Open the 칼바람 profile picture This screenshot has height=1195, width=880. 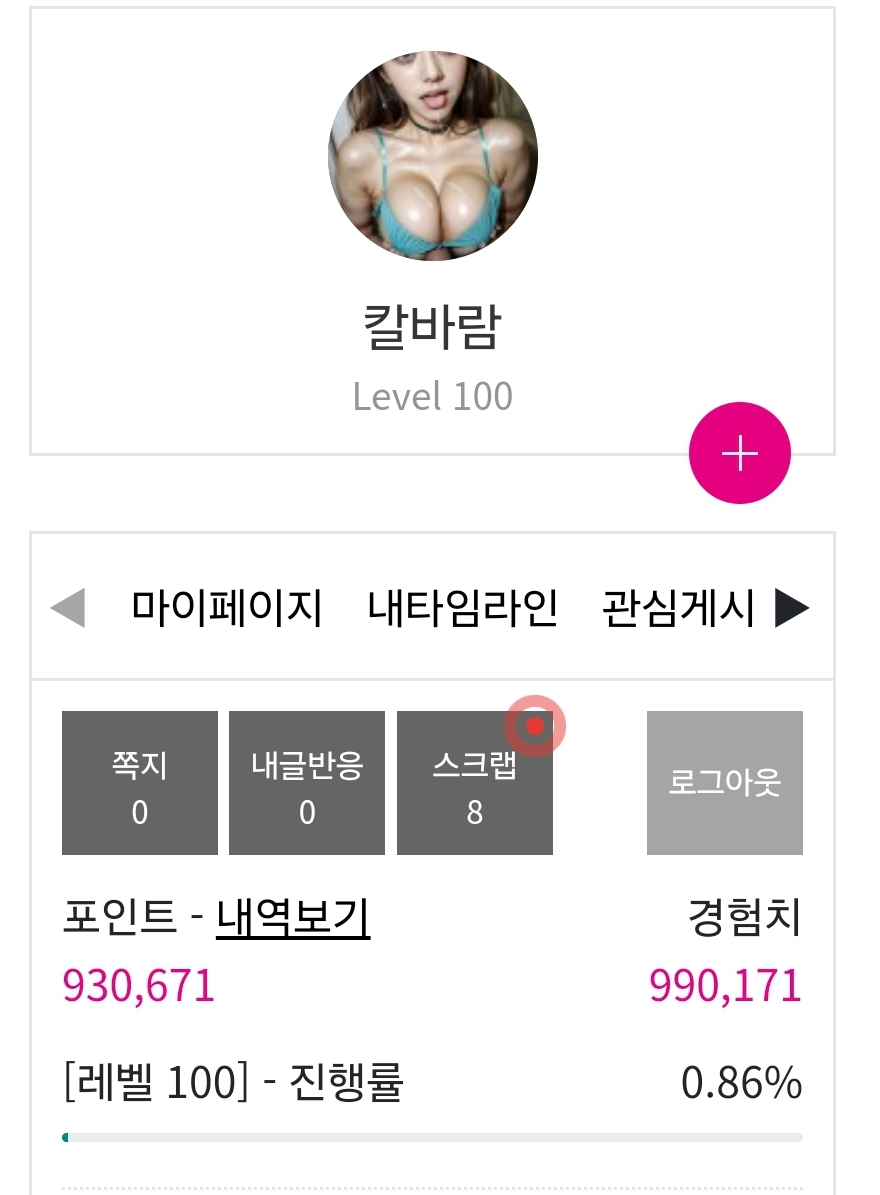[433, 156]
